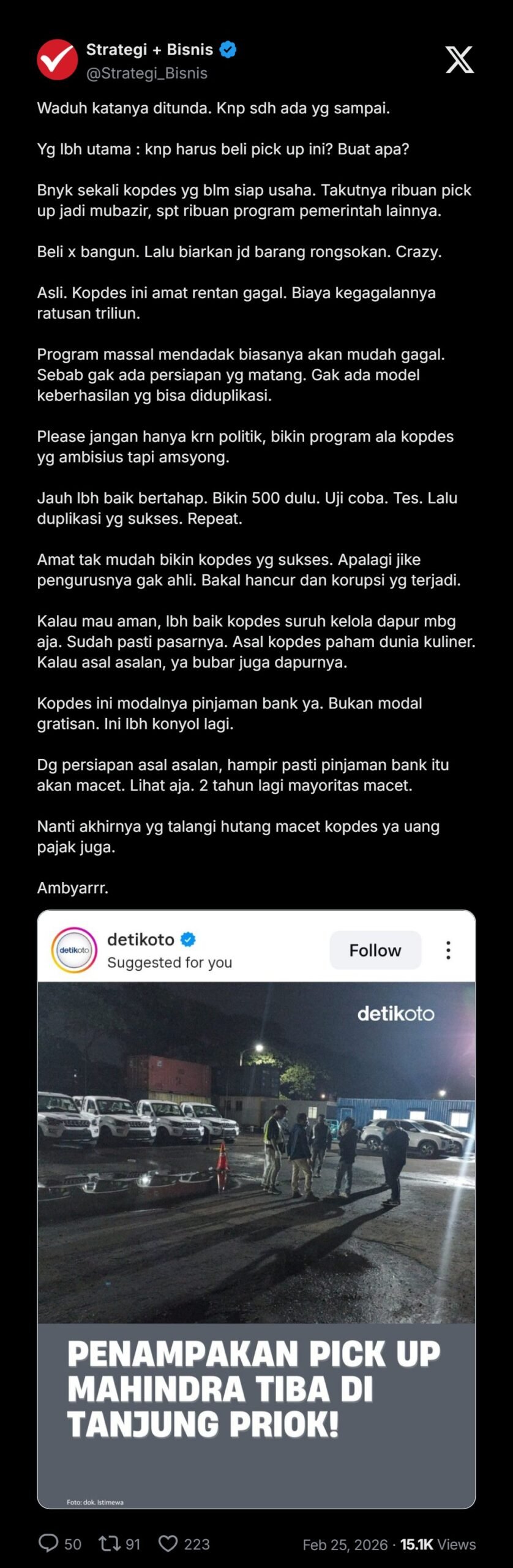Like this post
The height and width of the screenshot is (1568, 513).
coord(168,1543)
